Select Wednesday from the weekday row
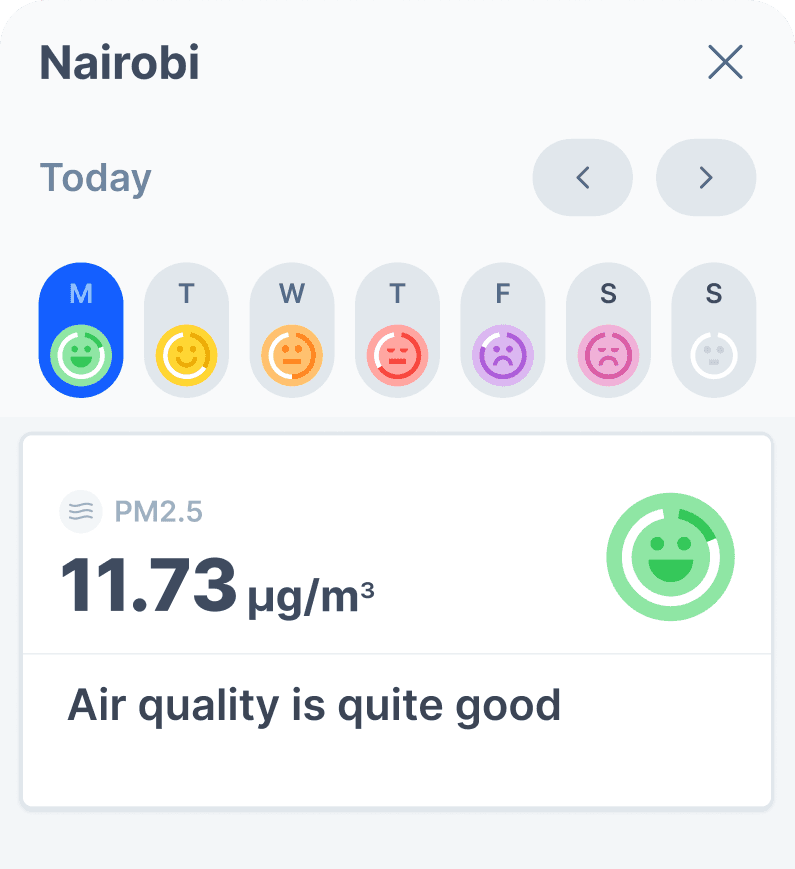 [292, 328]
